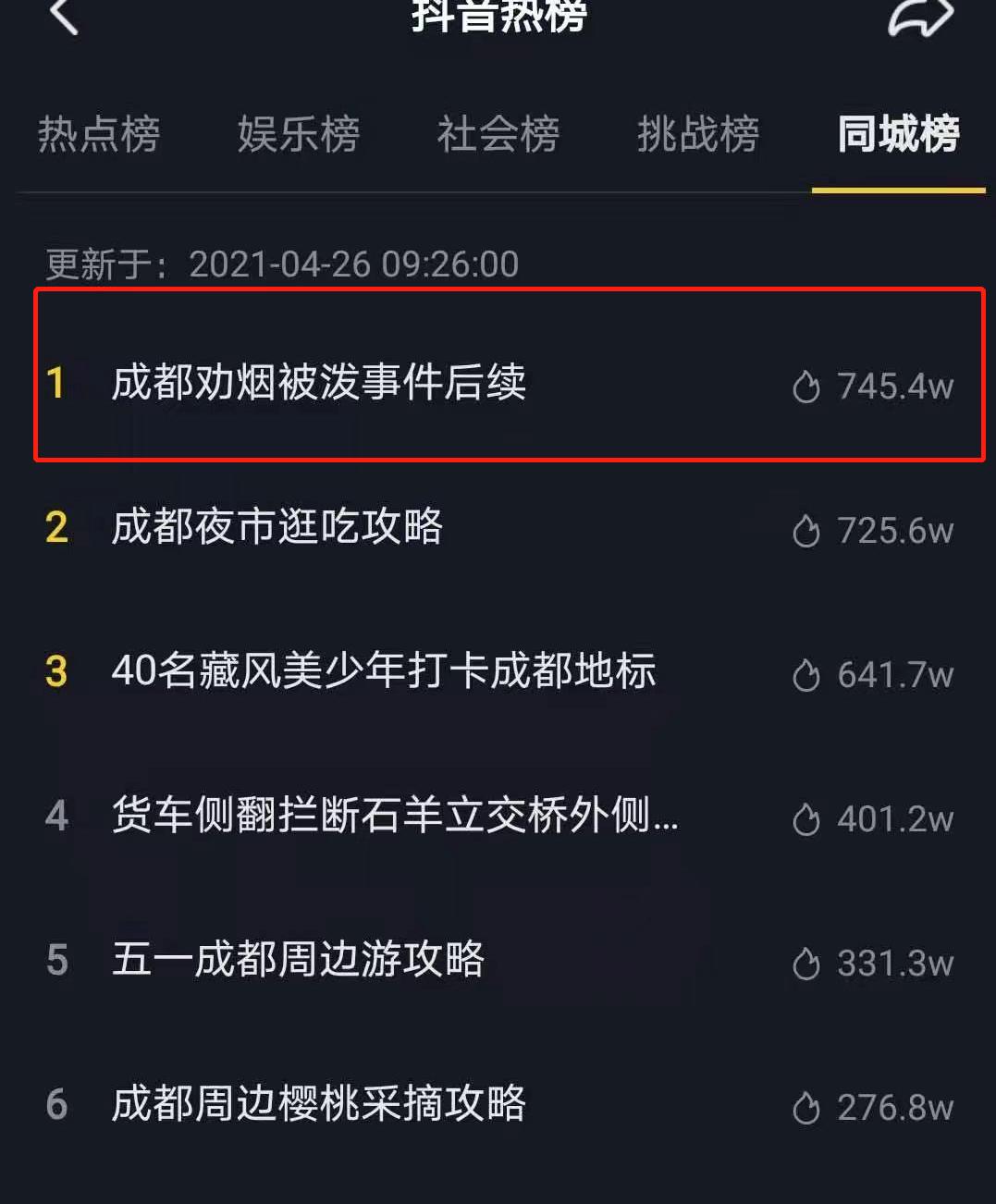Screen dimensions: 996x1204
Task: Switch to the 娱乐榜 tab
Action: pyautogui.click(x=299, y=134)
